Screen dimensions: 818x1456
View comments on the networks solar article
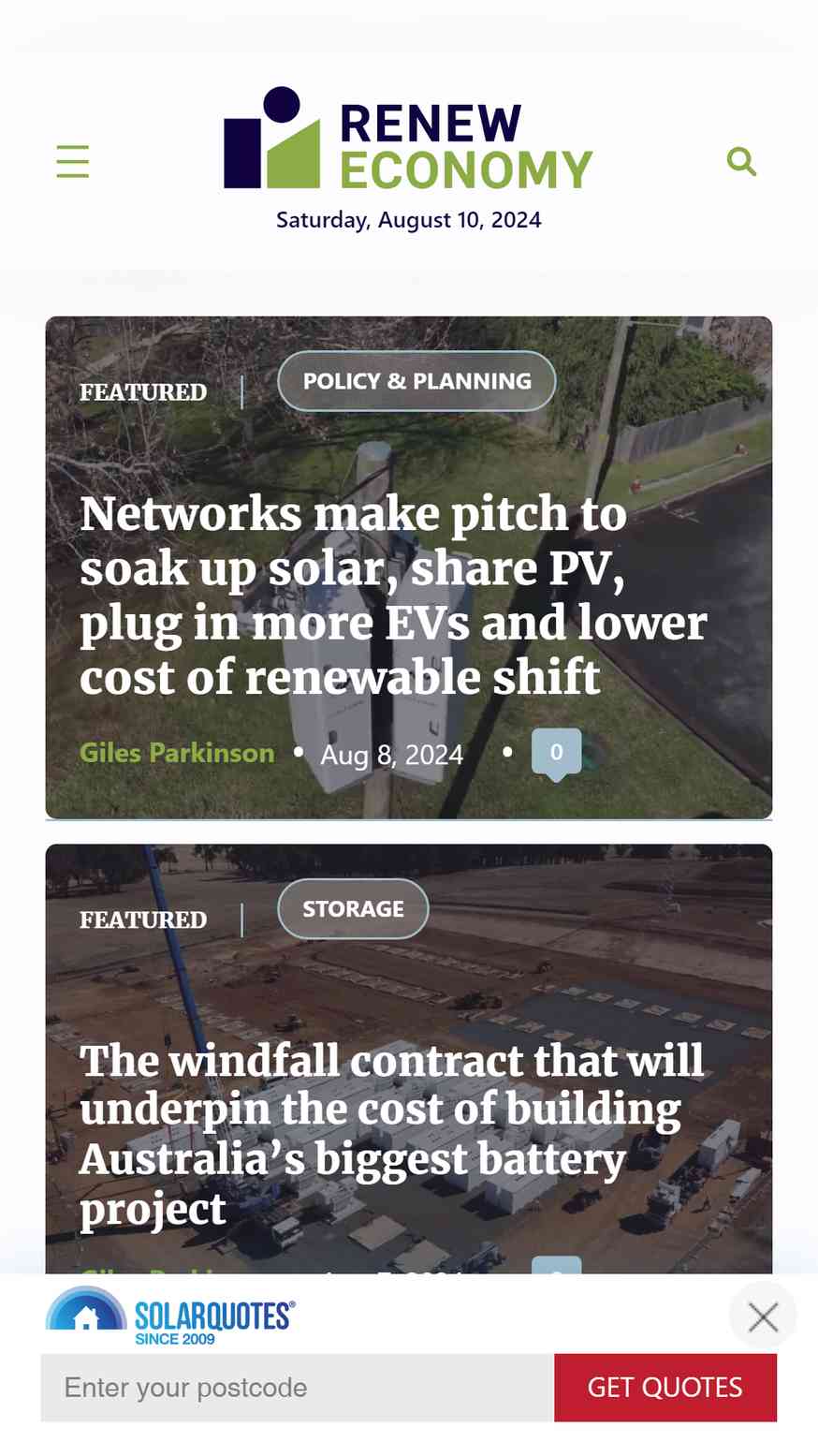tap(556, 753)
